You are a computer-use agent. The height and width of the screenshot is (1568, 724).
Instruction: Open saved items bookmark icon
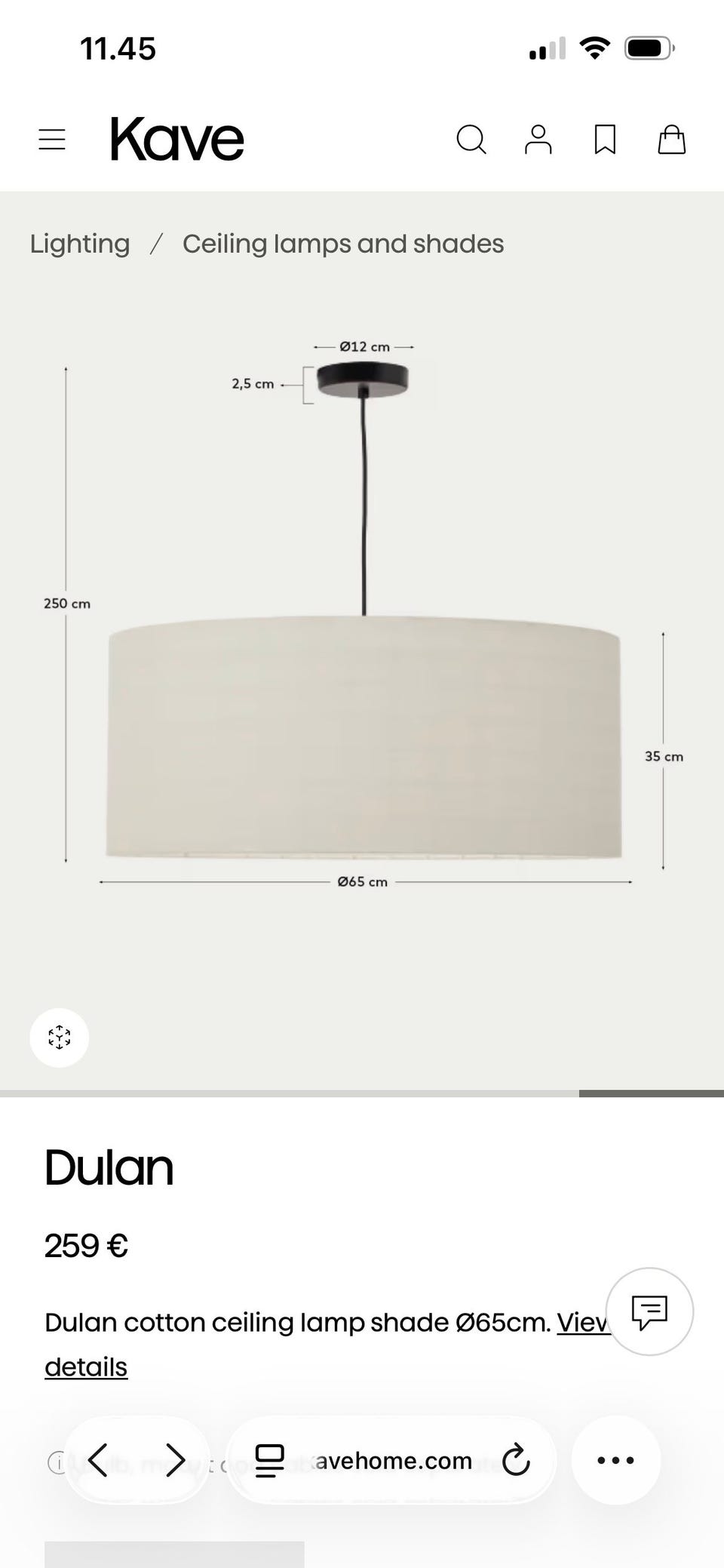tap(605, 140)
